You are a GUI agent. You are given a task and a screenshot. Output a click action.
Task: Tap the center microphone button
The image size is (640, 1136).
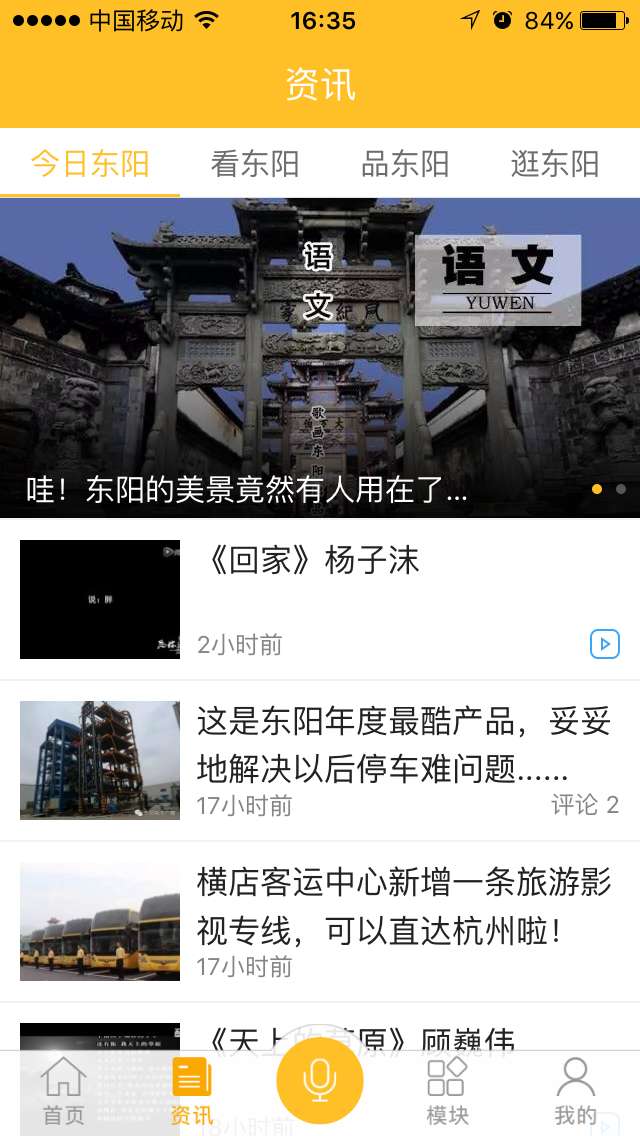point(320,1080)
